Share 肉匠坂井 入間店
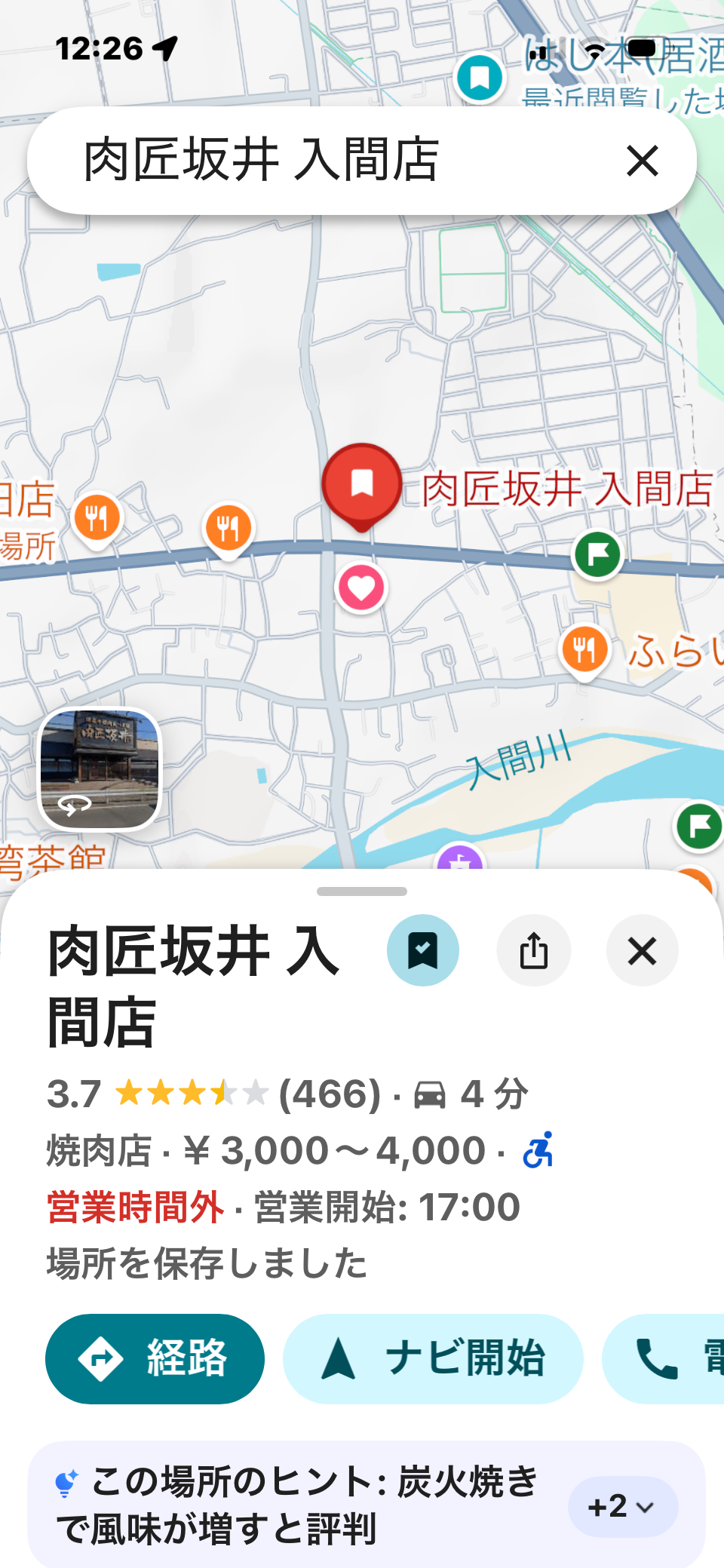The height and width of the screenshot is (1568, 724). point(533,950)
